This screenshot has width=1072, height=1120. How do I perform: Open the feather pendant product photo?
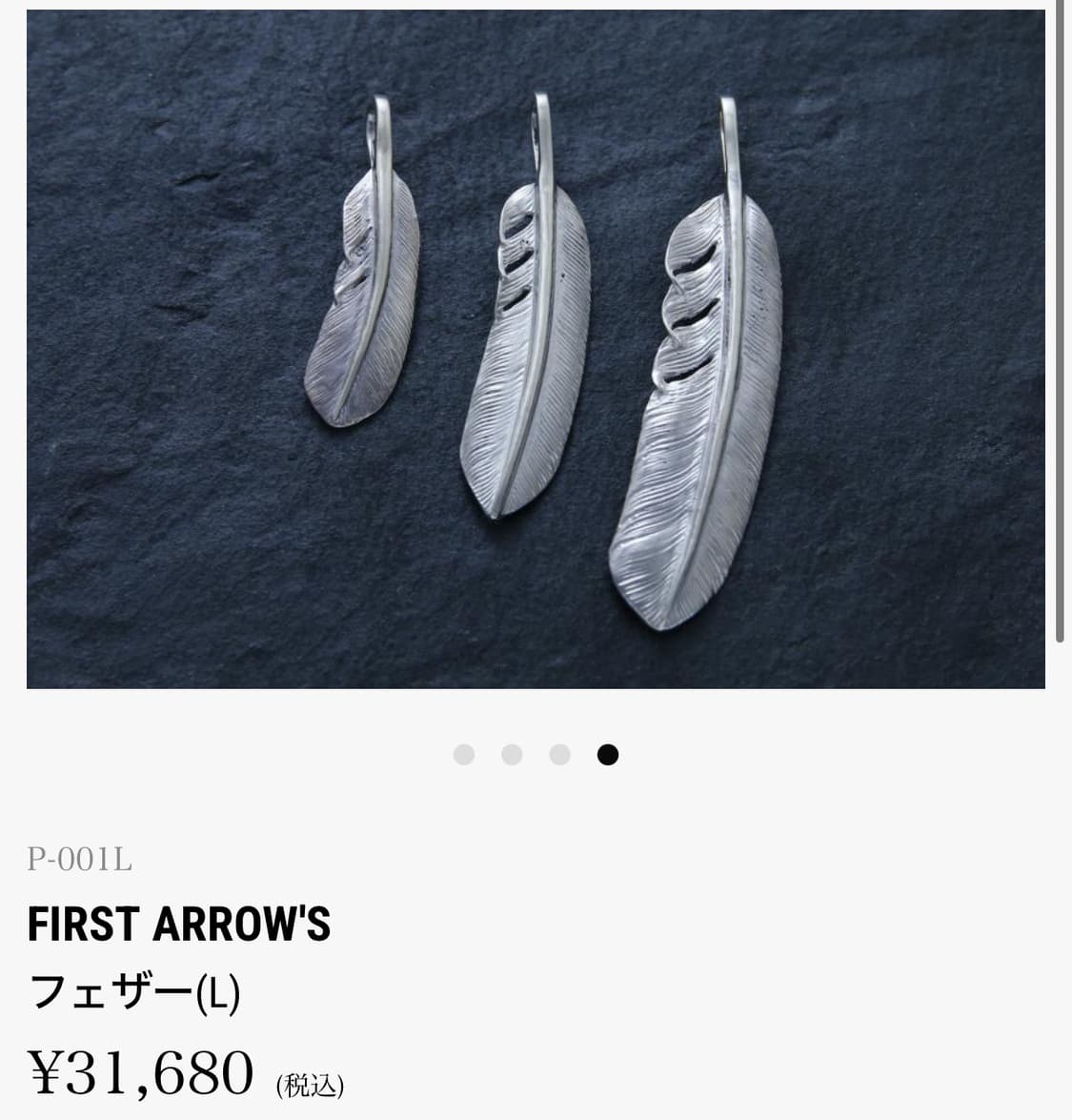[x=536, y=353]
